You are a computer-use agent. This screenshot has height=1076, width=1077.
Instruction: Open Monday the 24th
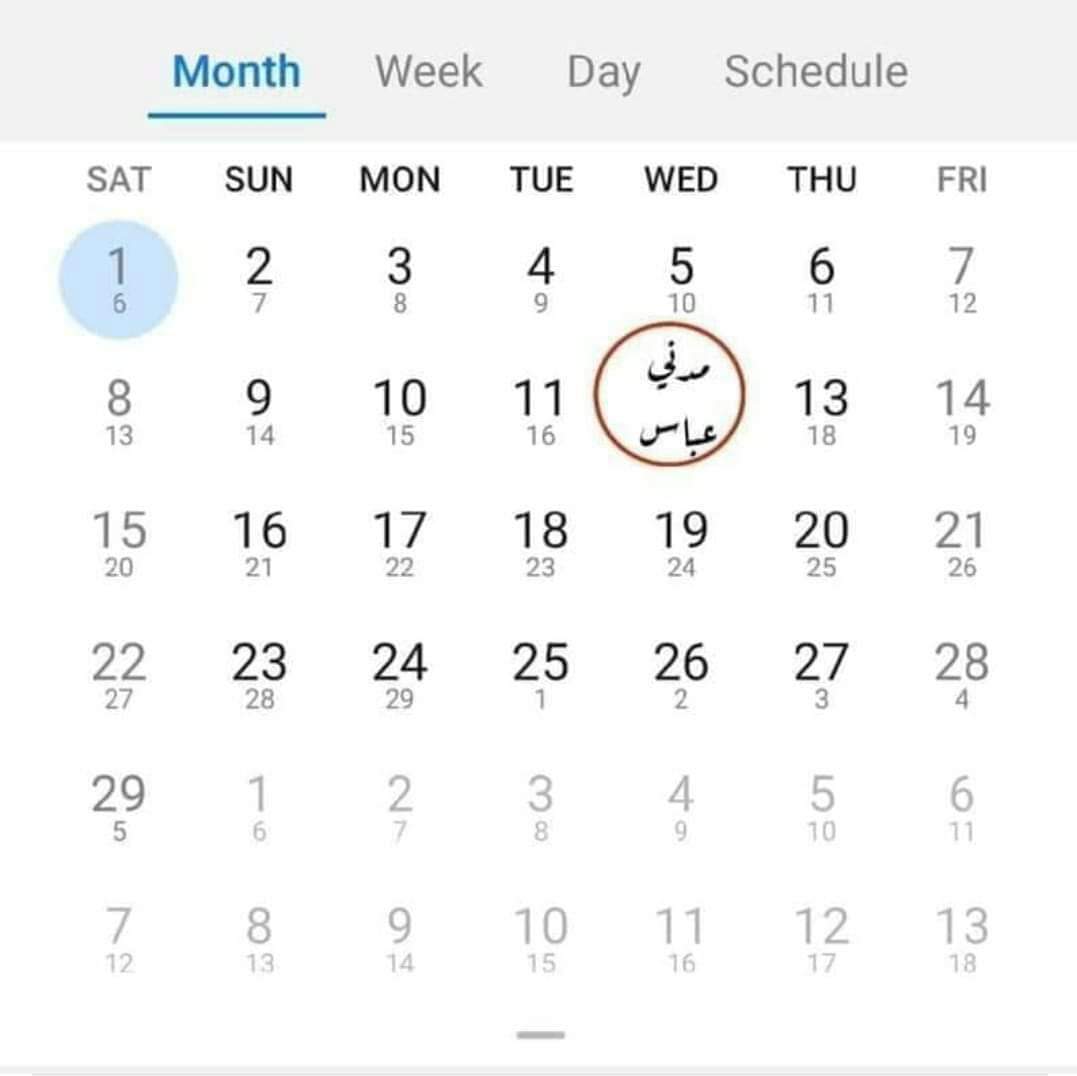[x=399, y=674]
